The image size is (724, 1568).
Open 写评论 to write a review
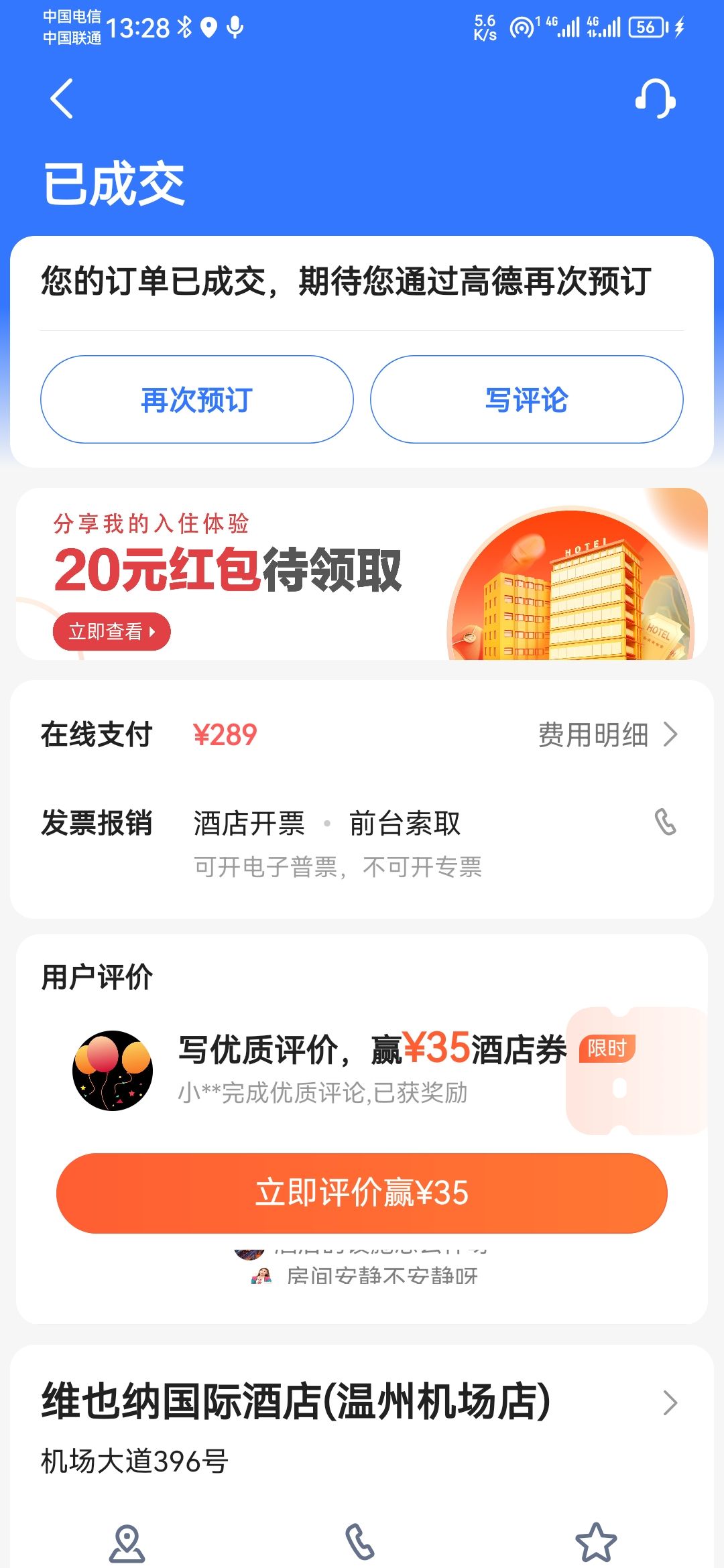[526, 399]
